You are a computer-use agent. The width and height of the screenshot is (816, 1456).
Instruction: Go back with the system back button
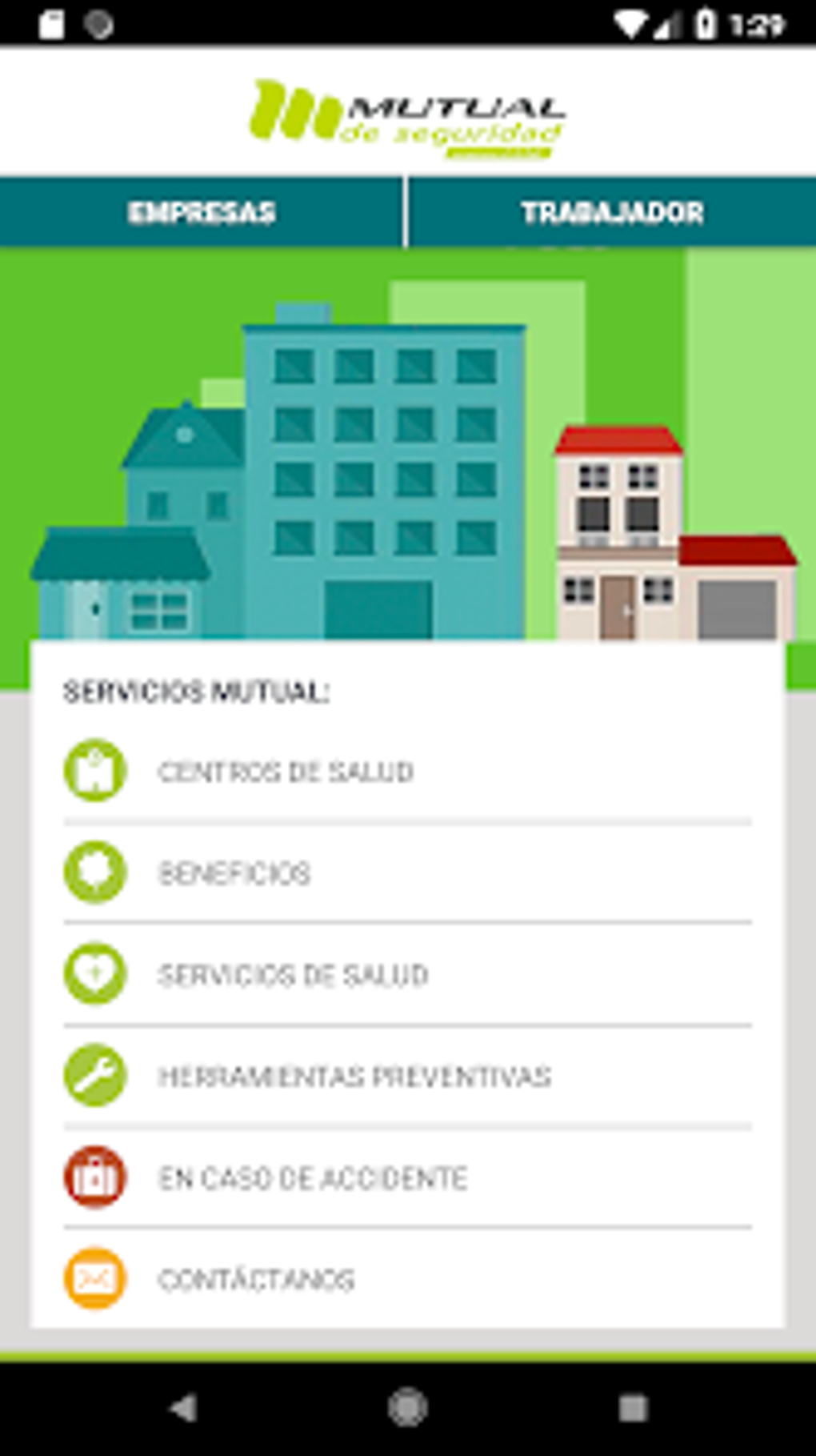184,1408
